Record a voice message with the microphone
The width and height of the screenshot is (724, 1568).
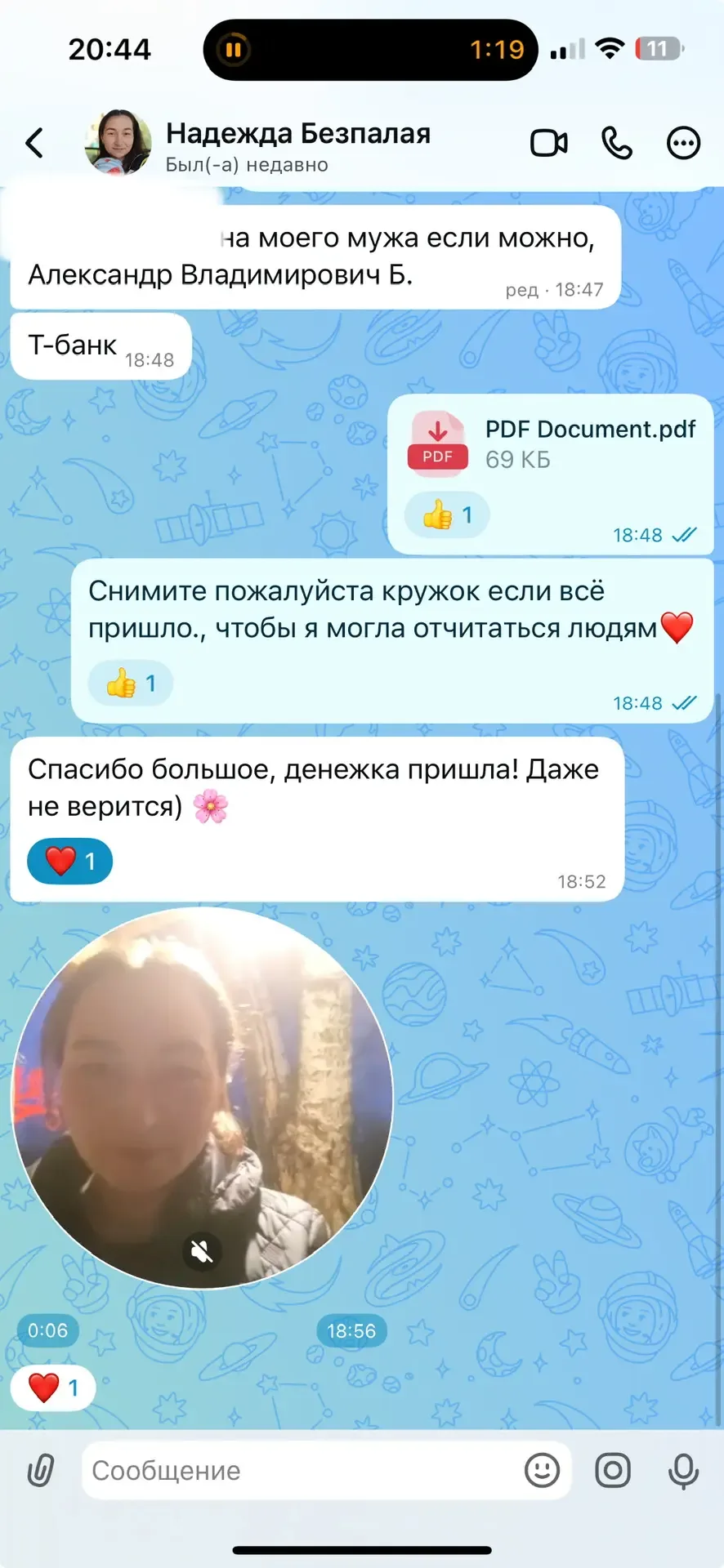683,1471
